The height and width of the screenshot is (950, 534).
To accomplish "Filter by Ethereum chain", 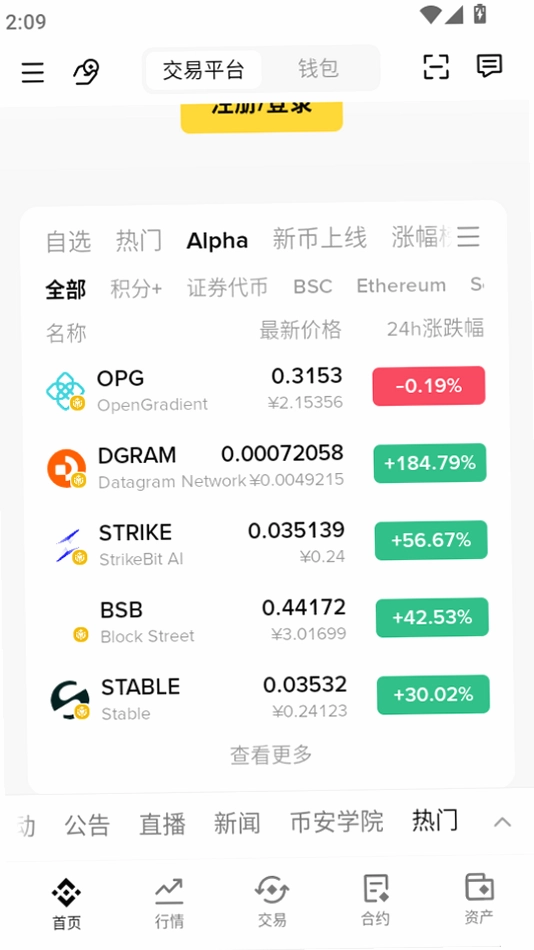I will (x=401, y=285).
